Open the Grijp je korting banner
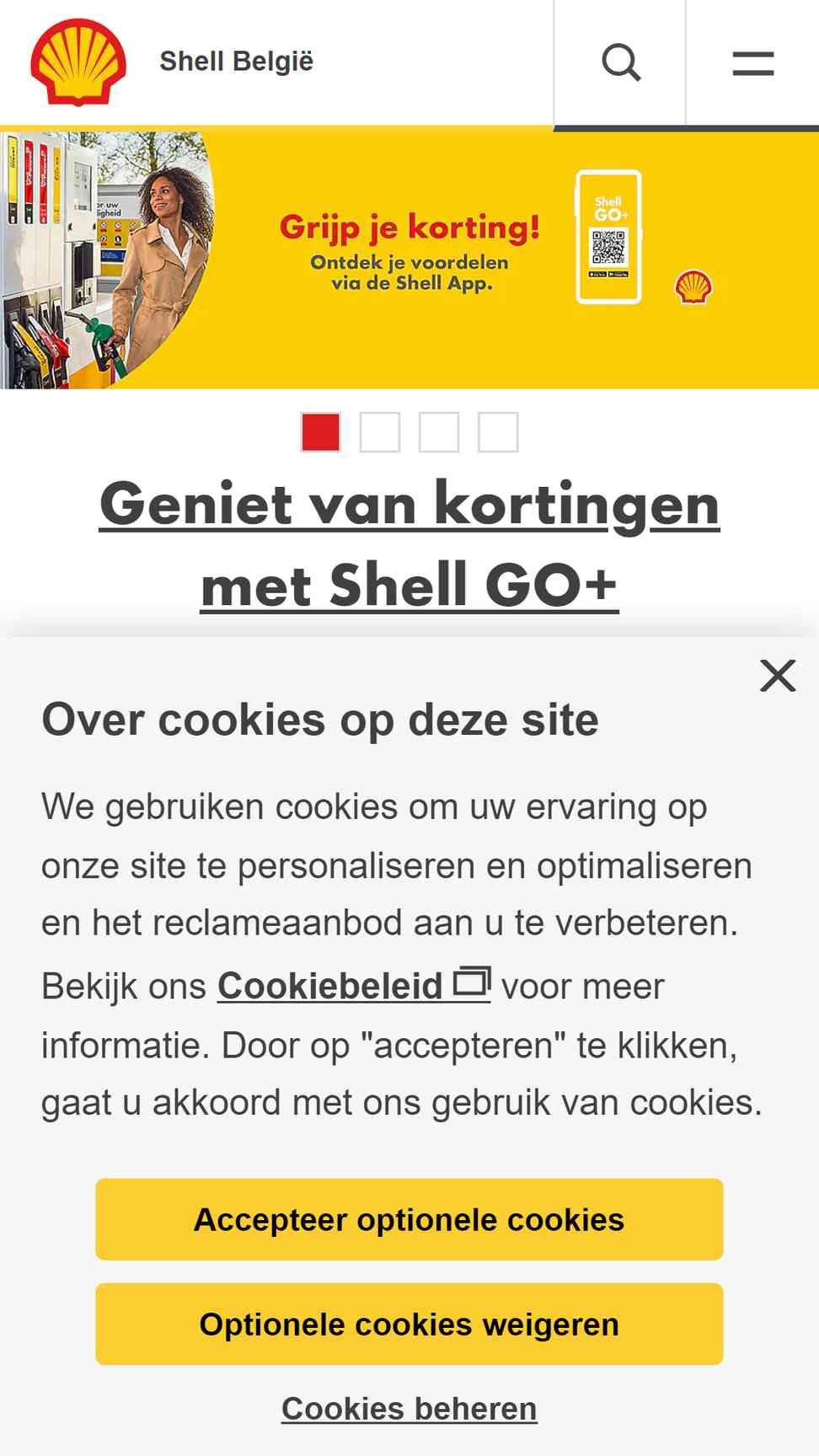The width and height of the screenshot is (819, 1456). [409, 258]
